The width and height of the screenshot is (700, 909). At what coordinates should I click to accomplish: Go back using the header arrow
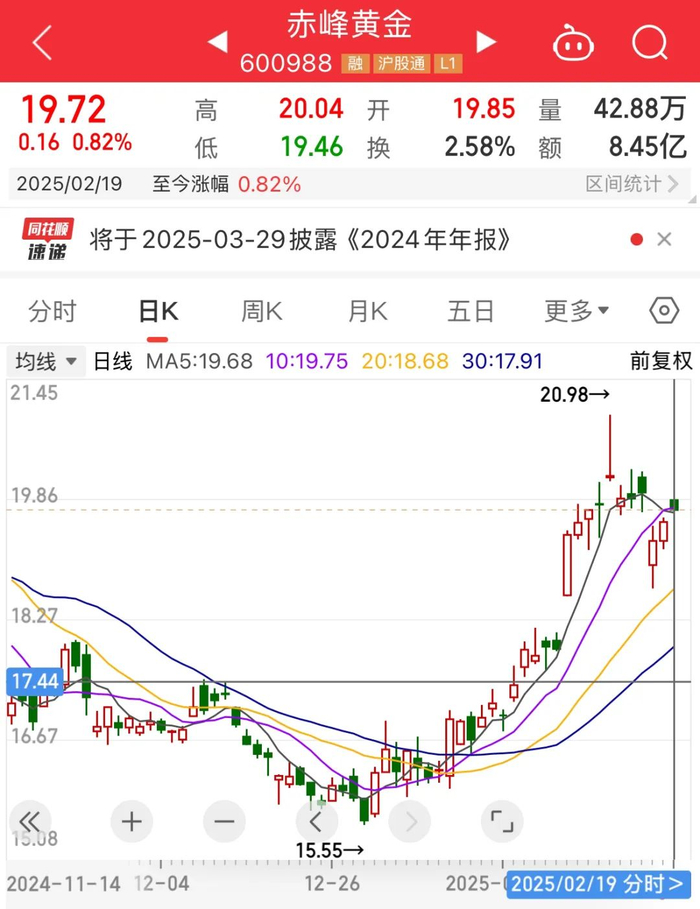pos(42,42)
